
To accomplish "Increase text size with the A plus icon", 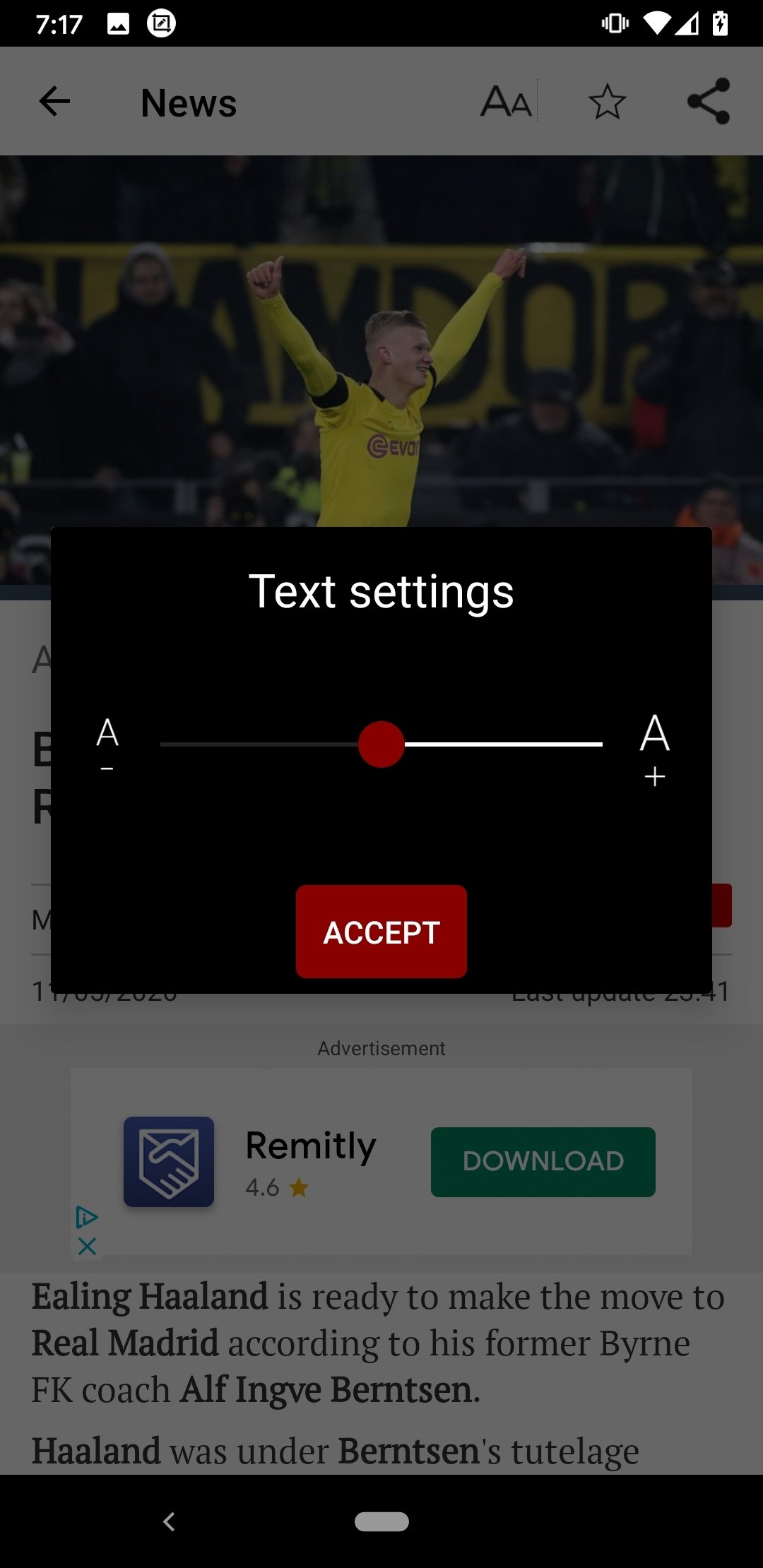I will click(x=655, y=749).
